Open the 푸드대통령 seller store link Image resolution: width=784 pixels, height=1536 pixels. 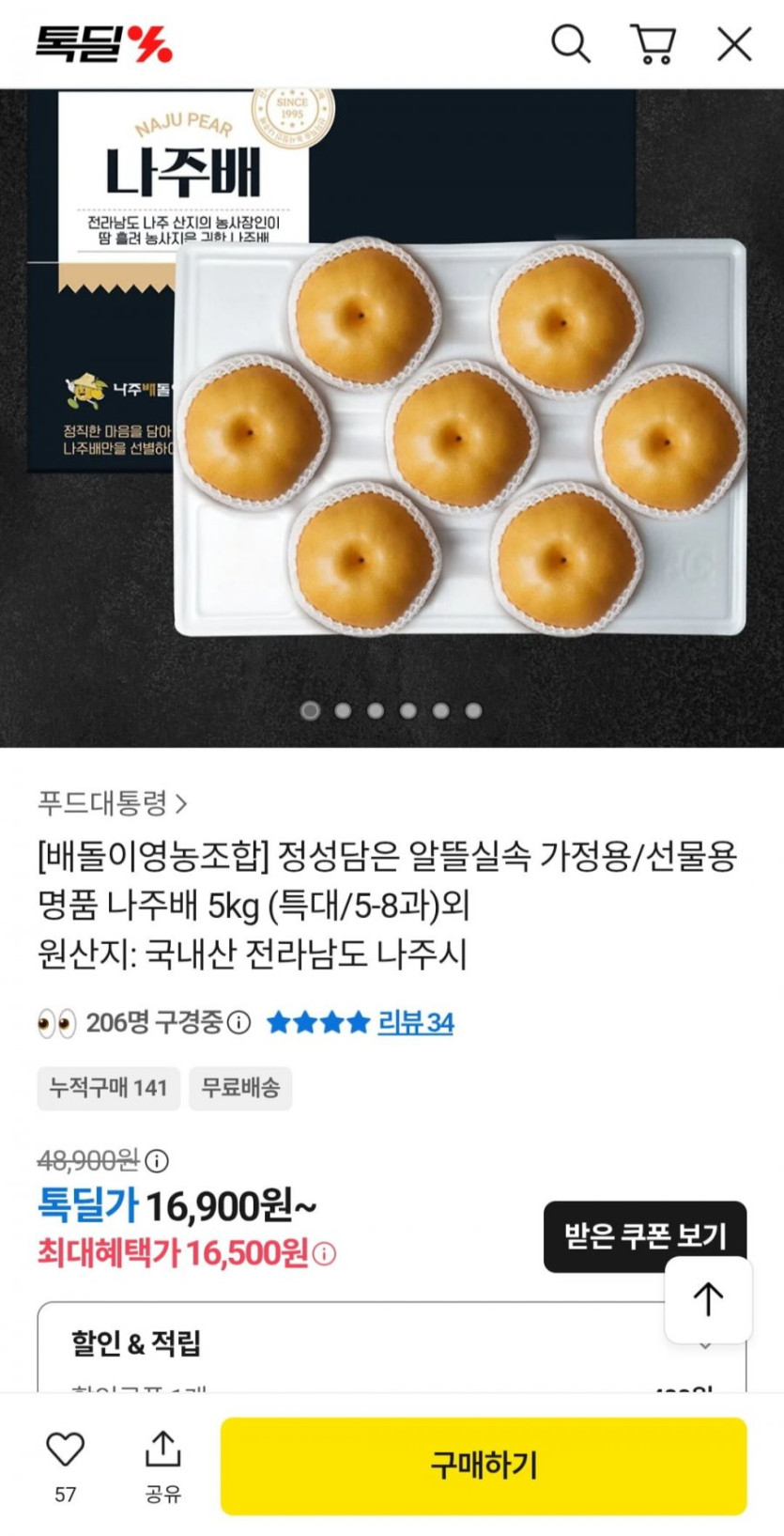[113, 803]
